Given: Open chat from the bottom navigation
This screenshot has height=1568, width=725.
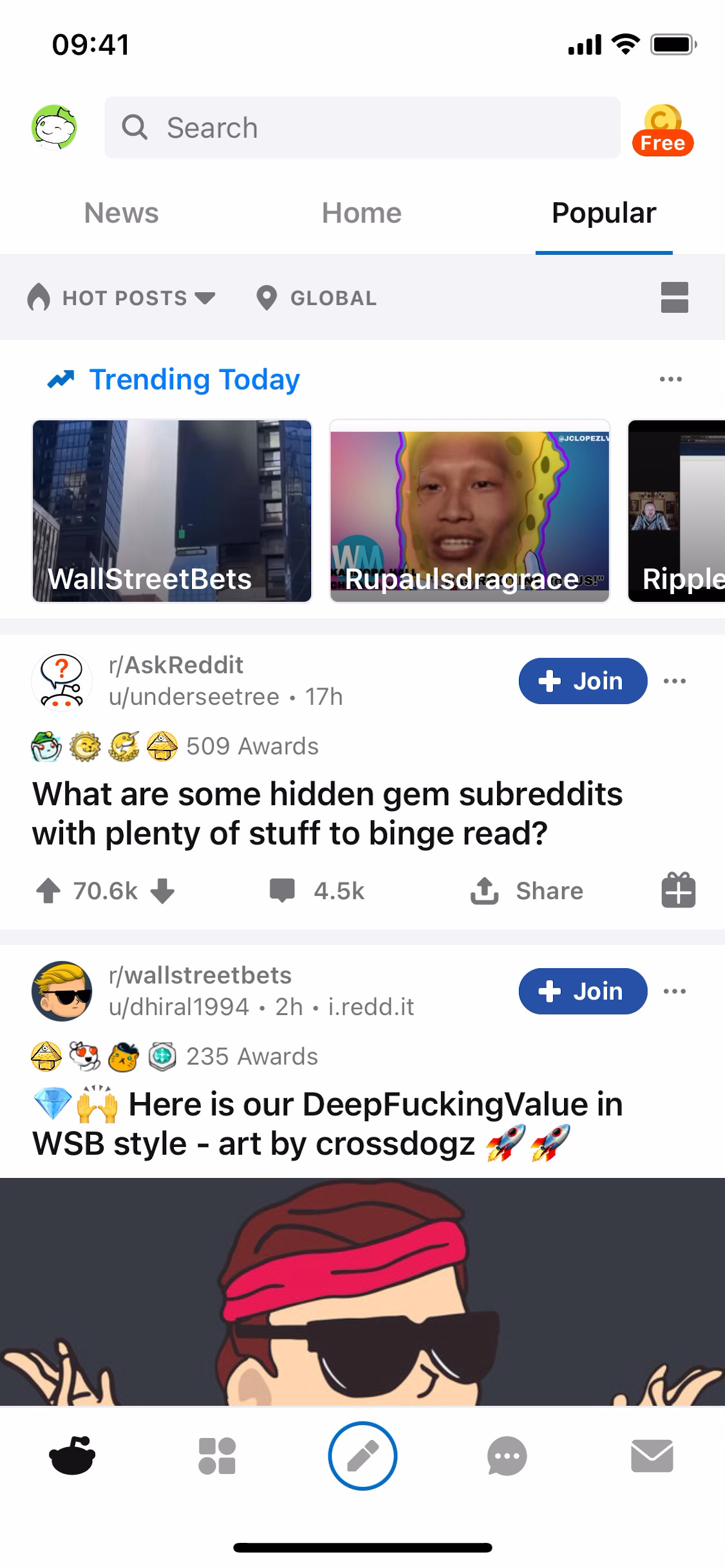Looking at the screenshot, I should point(507,1456).
